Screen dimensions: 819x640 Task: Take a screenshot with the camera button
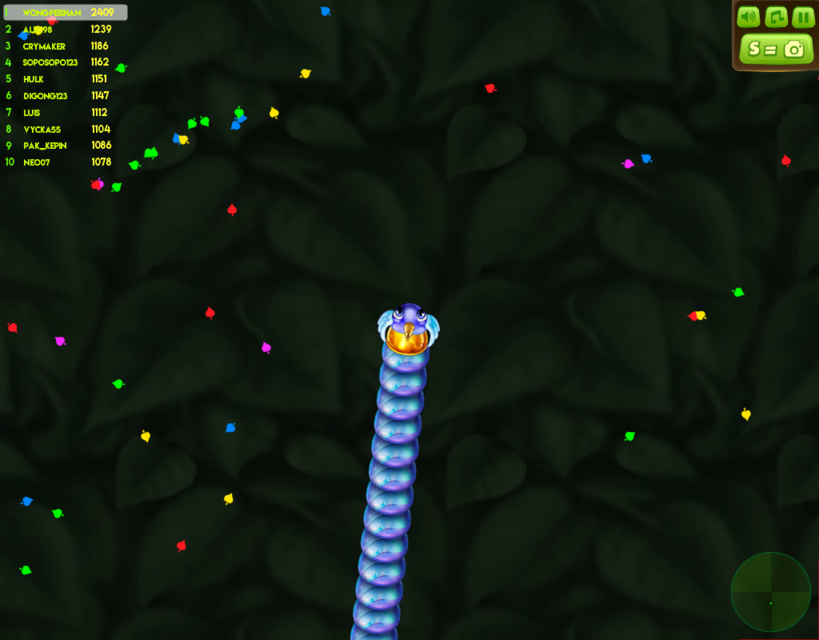[x=777, y=49]
